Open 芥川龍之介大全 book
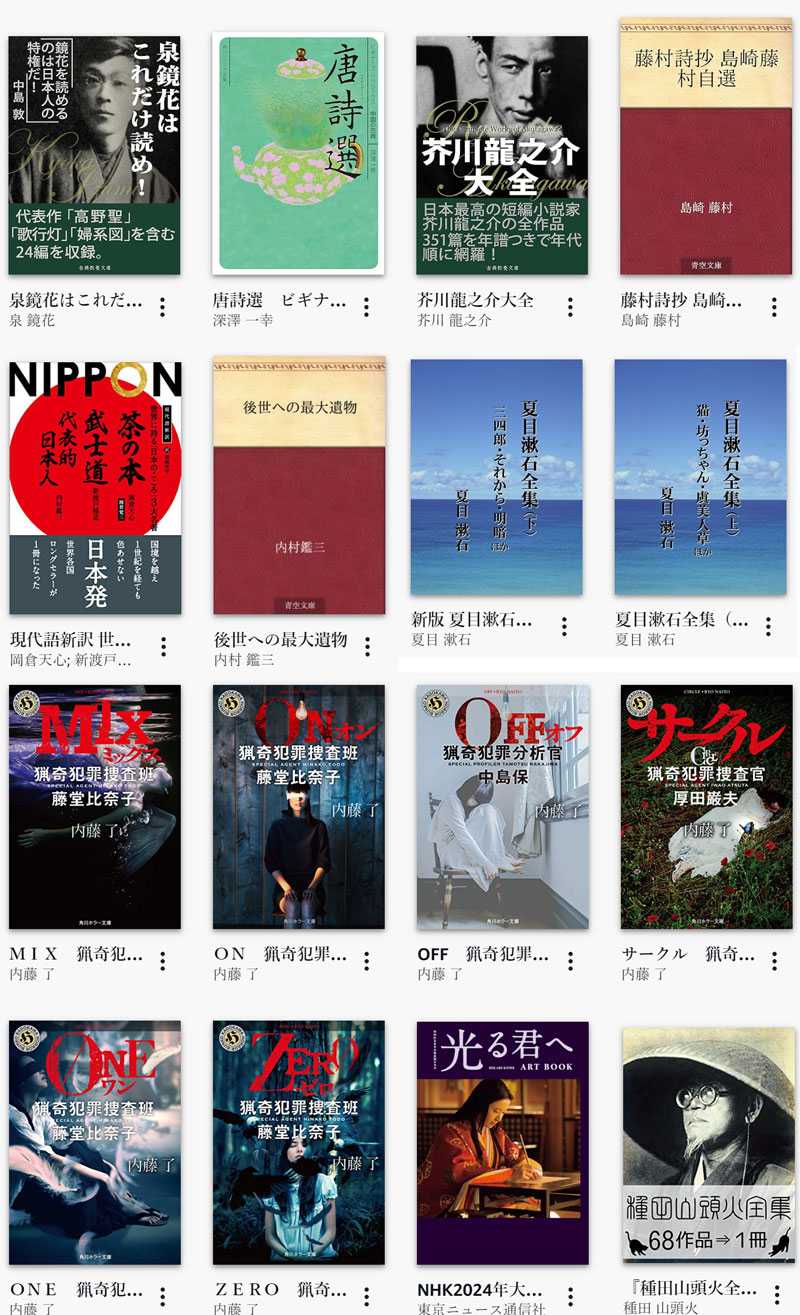The width and height of the screenshot is (800, 1315). pyautogui.click(x=502, y=155)
